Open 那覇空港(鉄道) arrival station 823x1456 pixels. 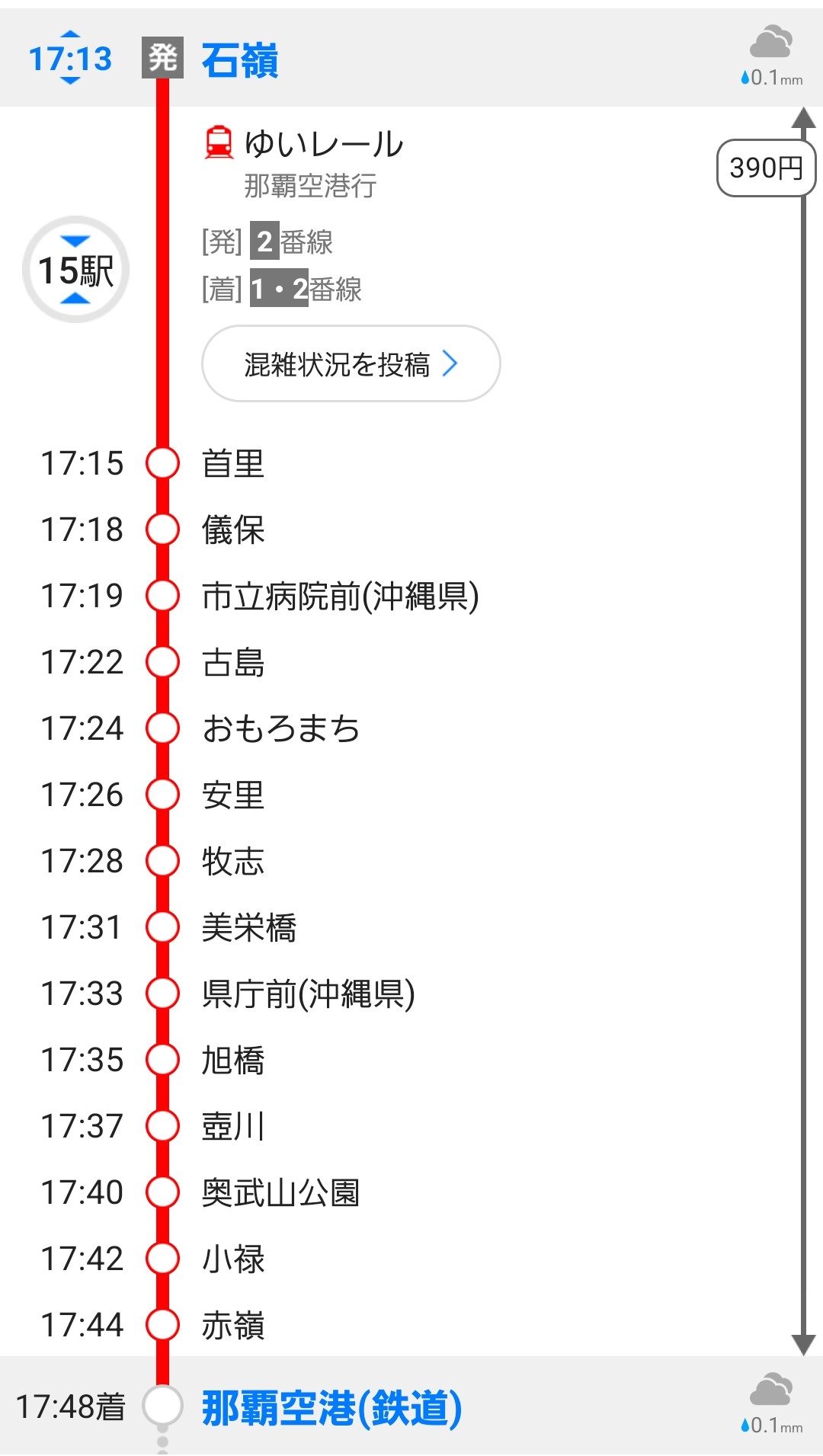click(331, 1408)
